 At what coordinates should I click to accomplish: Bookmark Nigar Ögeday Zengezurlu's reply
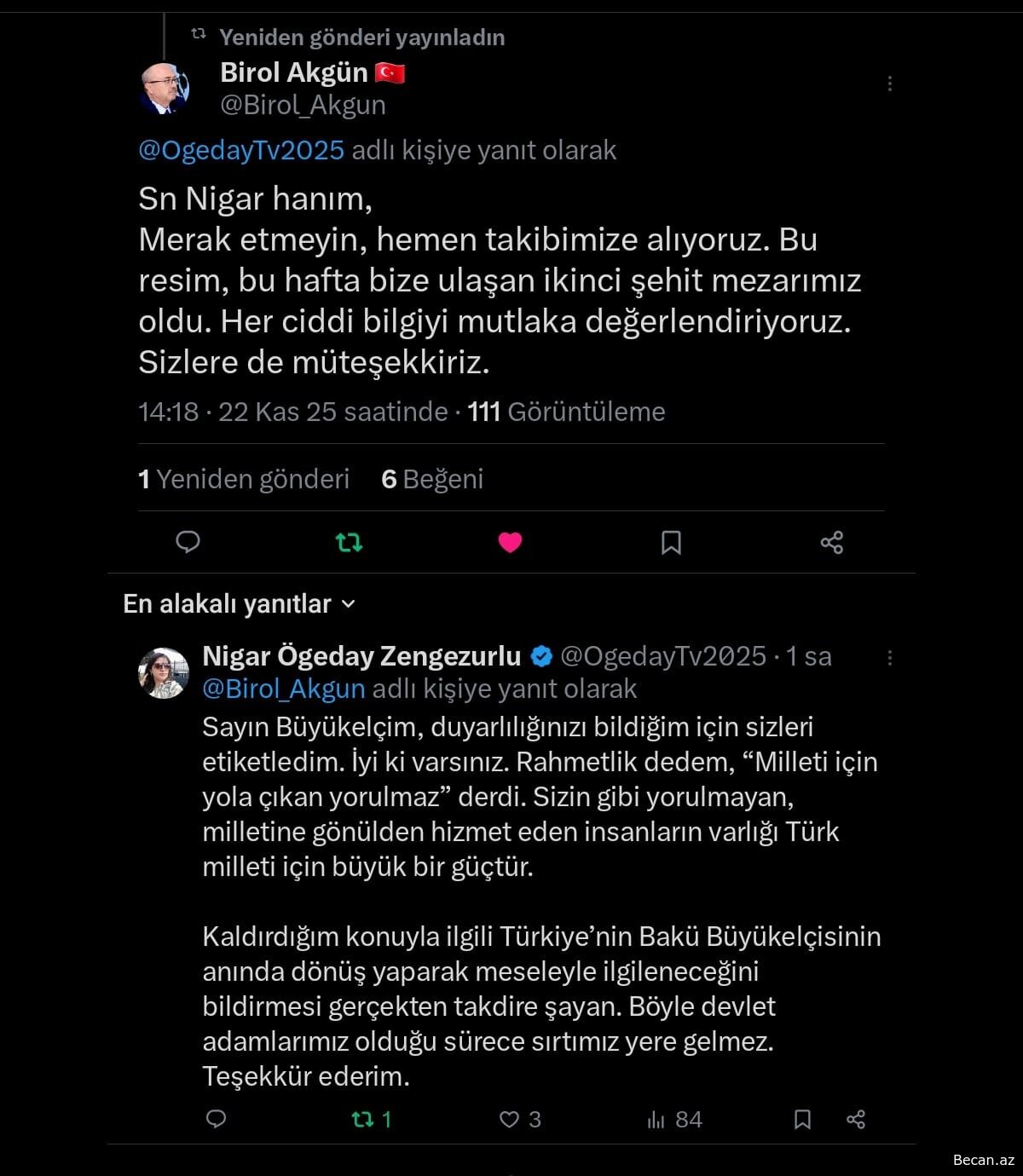coord(802,1119)
